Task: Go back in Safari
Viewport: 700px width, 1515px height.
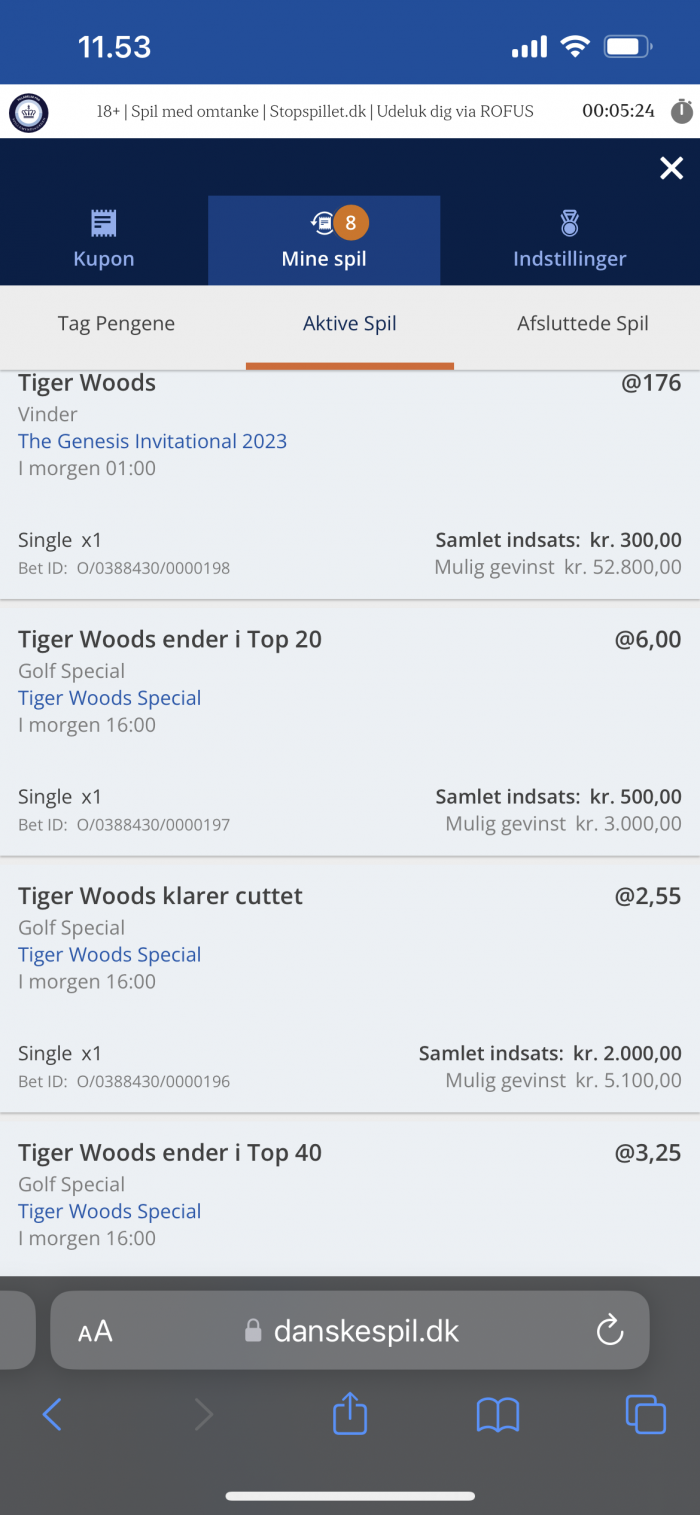Action: point(52,1414)
